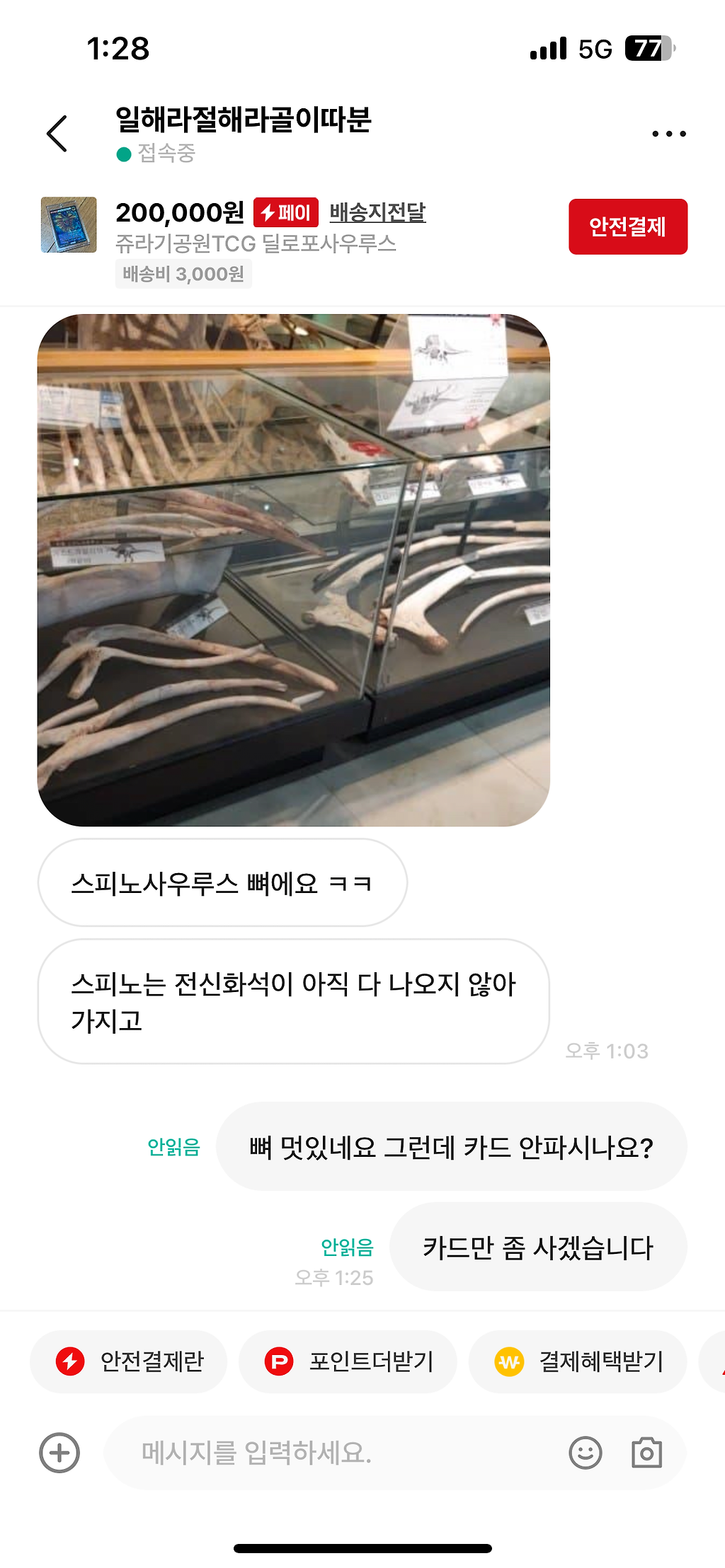
Task: Open the 쥬라기공원TCG 딜로포사우루스 product details
Action: pos(256,243)
